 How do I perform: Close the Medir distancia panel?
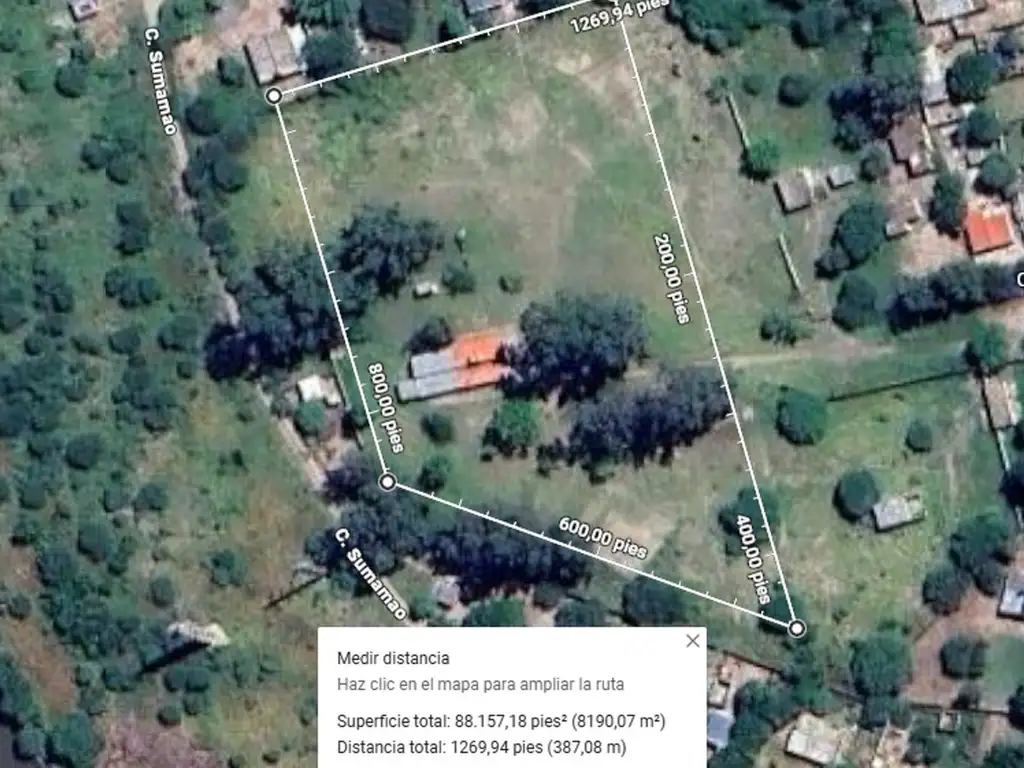coord(692,641)
